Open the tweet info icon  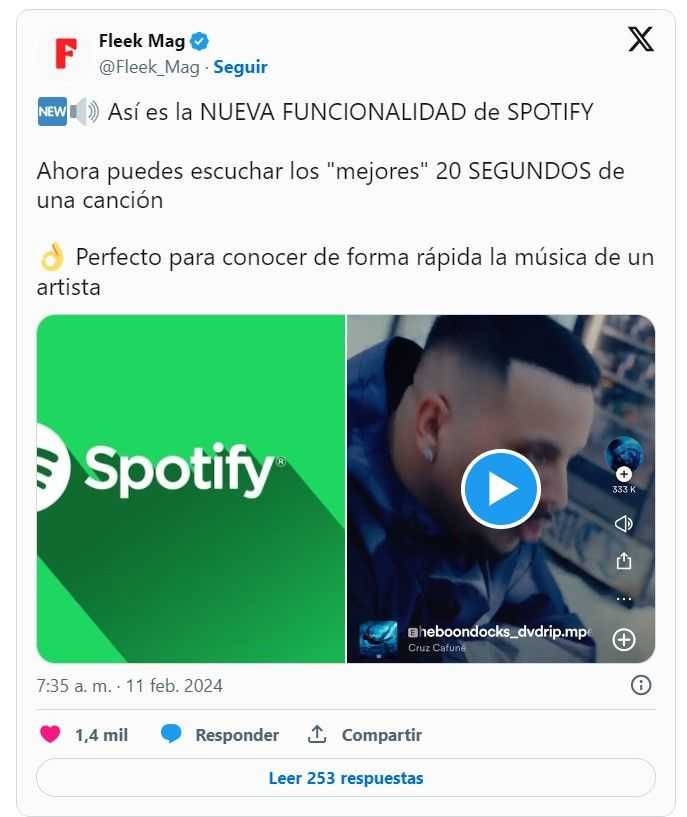click(641, 685)
